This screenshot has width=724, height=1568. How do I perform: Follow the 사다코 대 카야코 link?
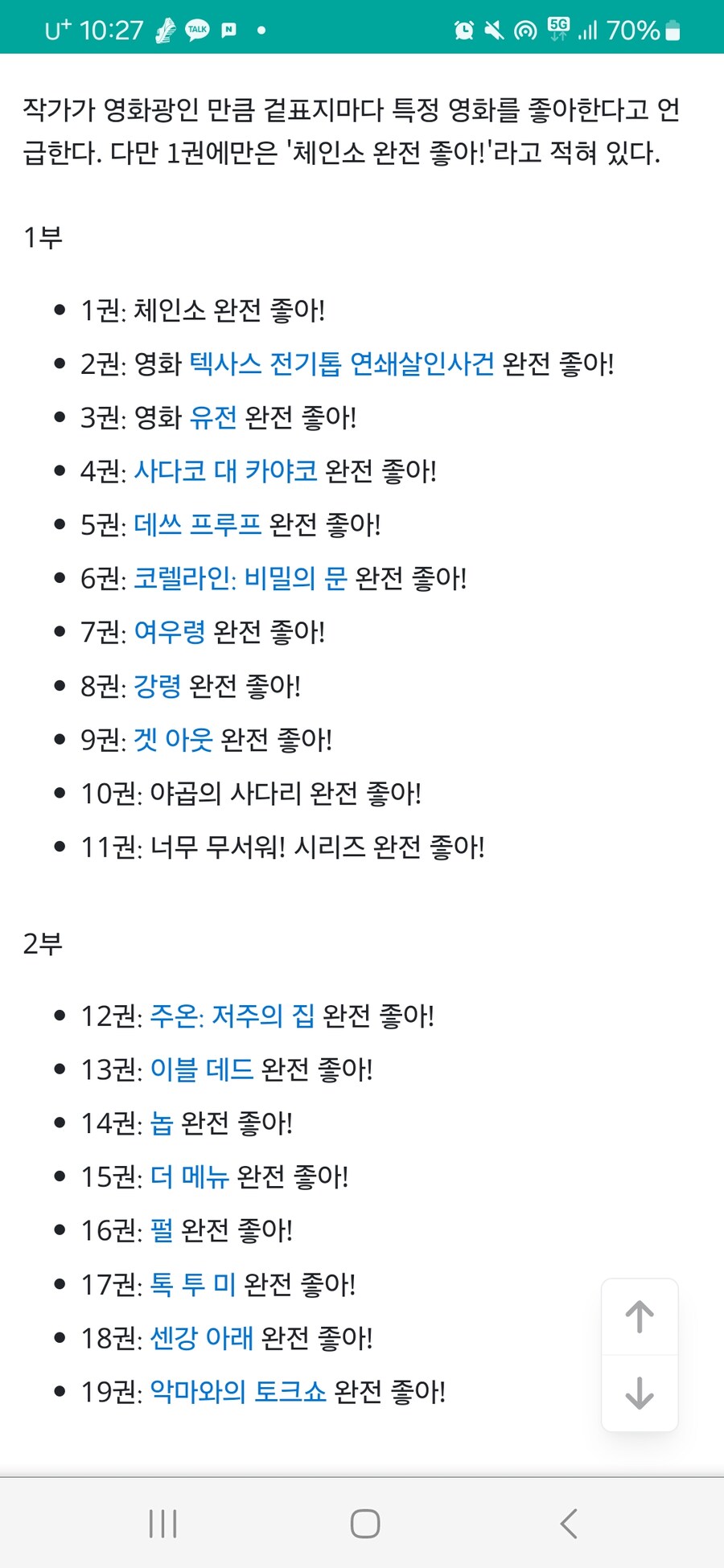(x=225, y=471)
